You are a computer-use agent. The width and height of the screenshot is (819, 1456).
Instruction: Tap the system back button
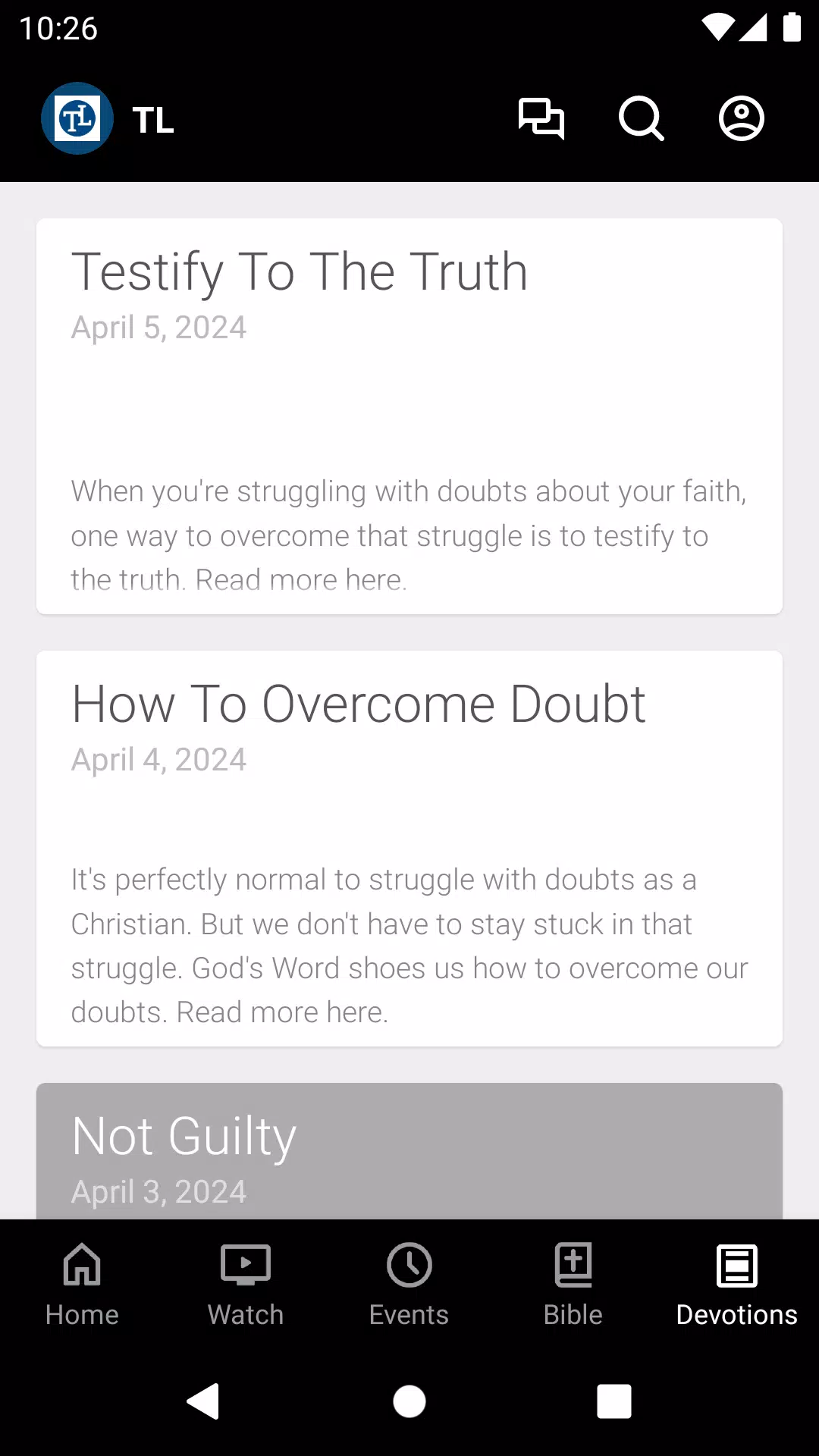point(203,1401)
